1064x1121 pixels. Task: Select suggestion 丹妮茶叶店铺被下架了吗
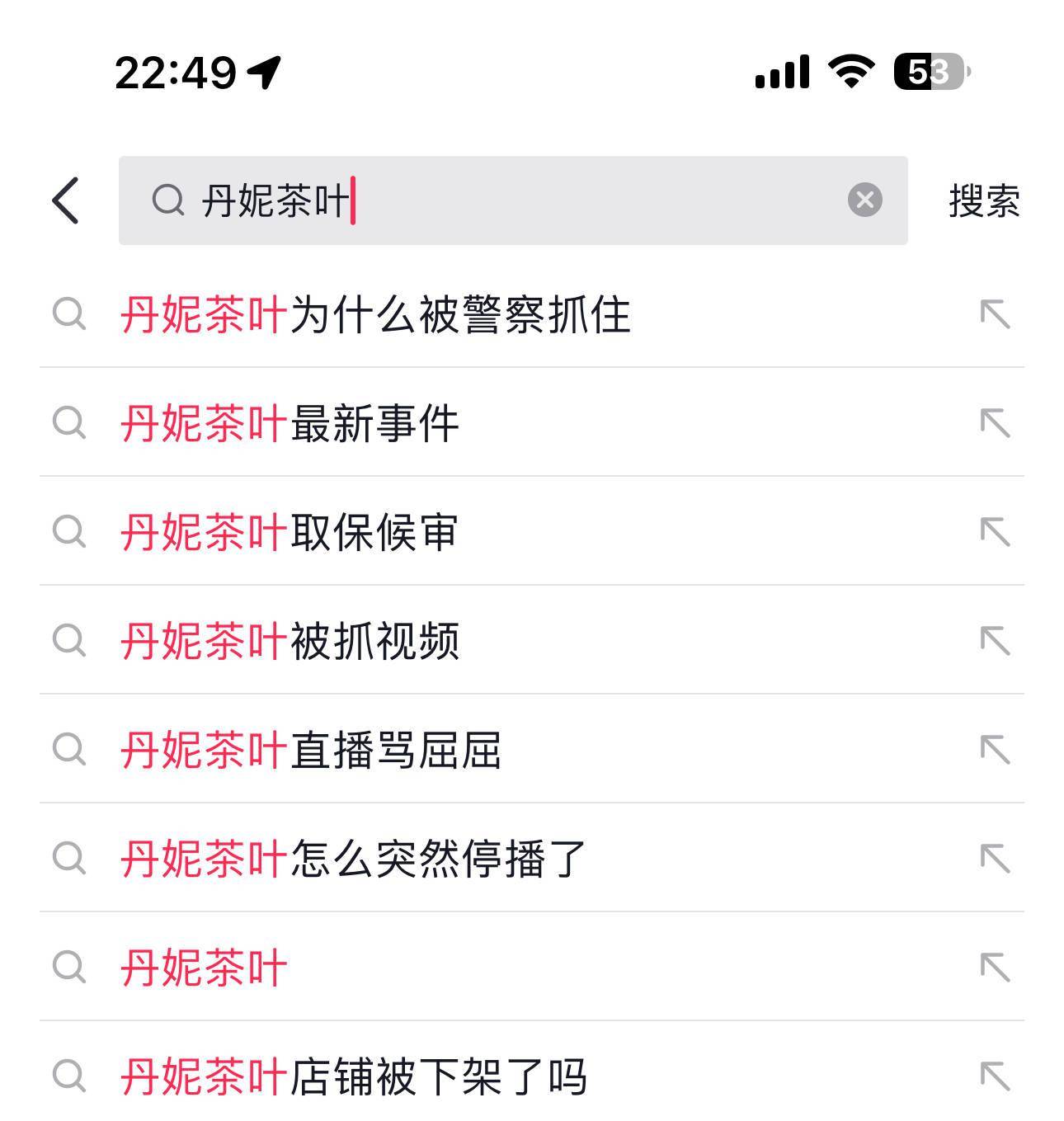(x=355, y=1077)
